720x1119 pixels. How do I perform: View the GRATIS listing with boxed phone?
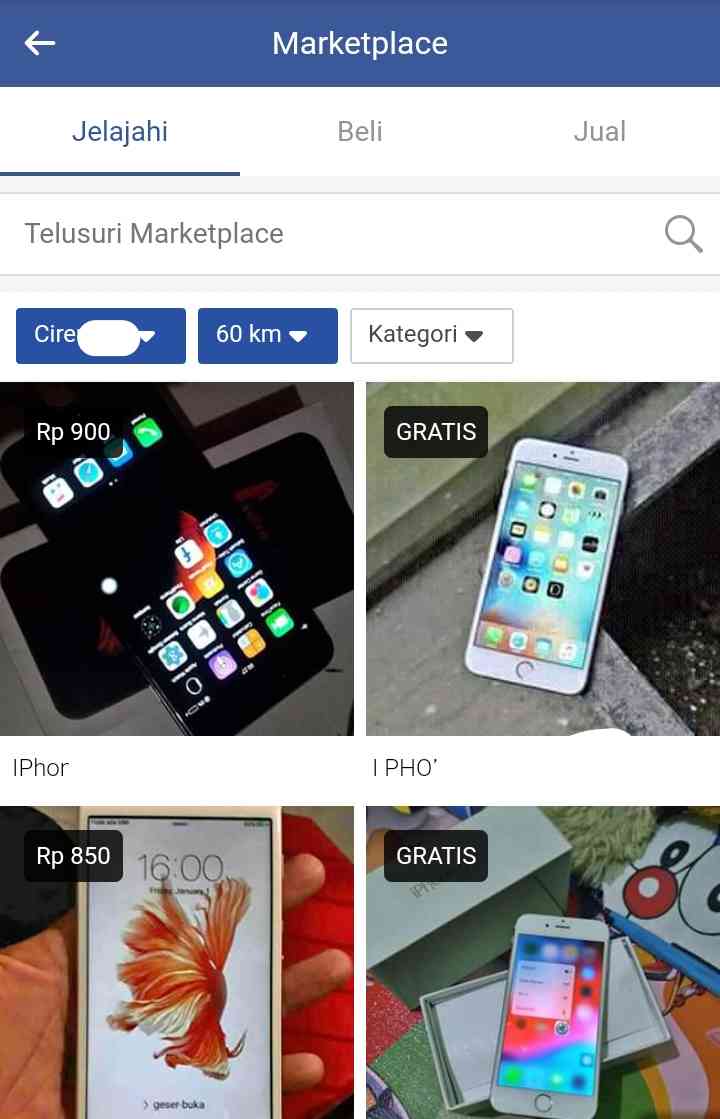point(542,962)
